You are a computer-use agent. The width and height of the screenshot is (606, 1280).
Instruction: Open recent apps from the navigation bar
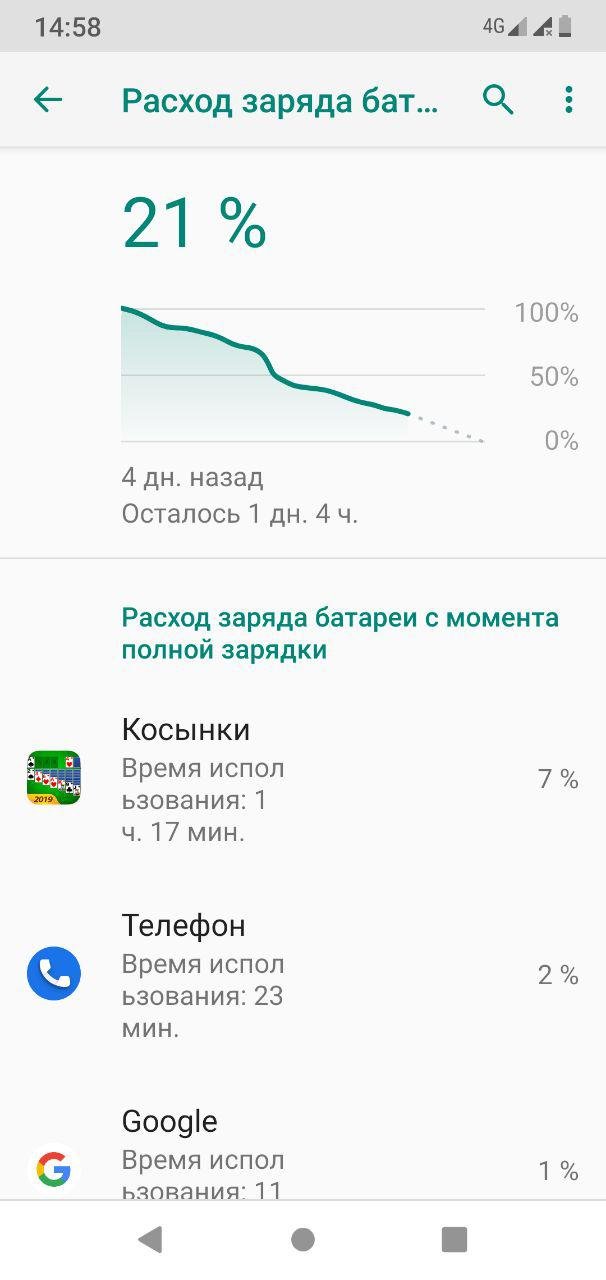(x=455, y=1240)
